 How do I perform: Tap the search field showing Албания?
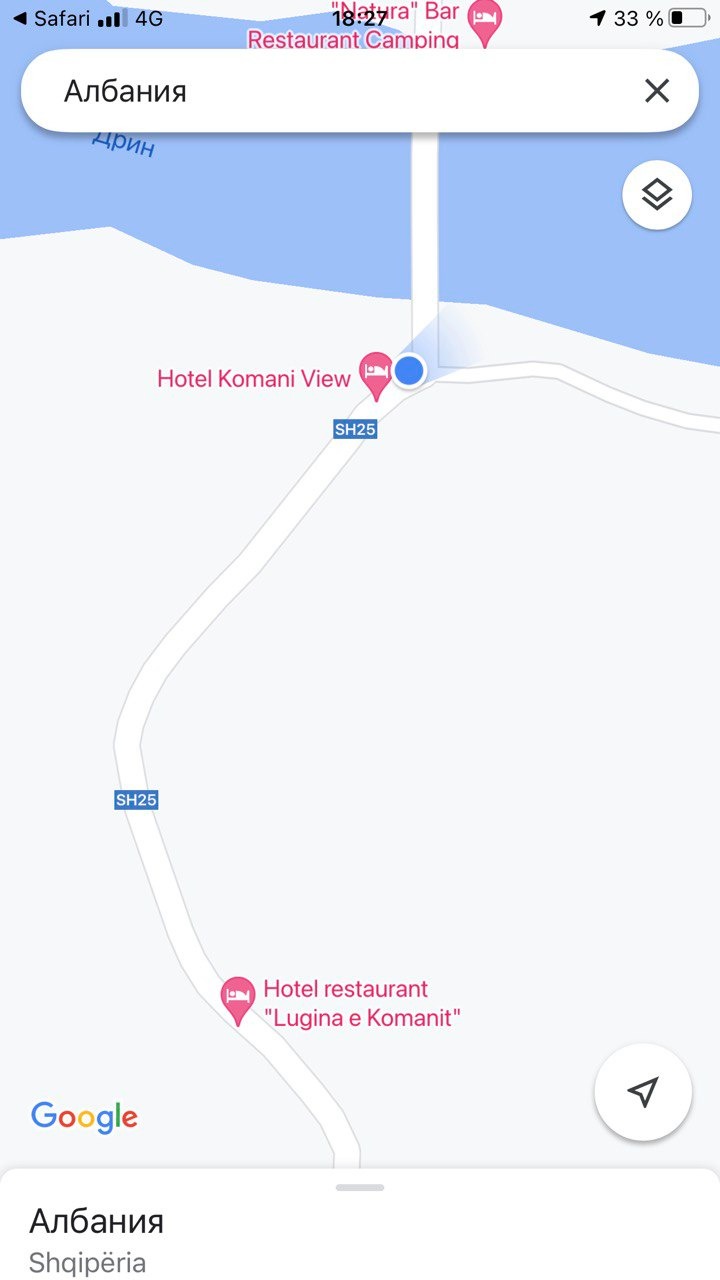(x=330, y=91)
